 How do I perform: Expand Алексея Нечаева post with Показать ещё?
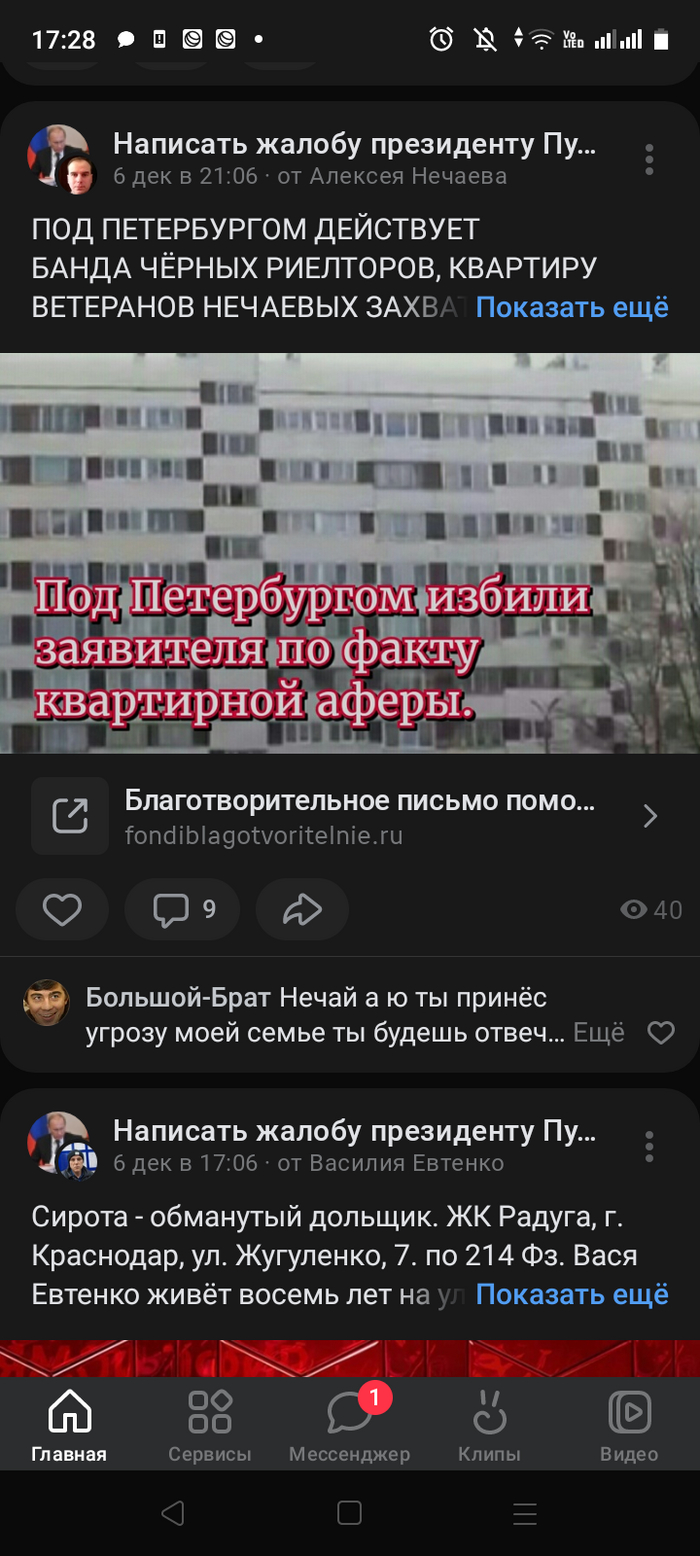point(571,307)
